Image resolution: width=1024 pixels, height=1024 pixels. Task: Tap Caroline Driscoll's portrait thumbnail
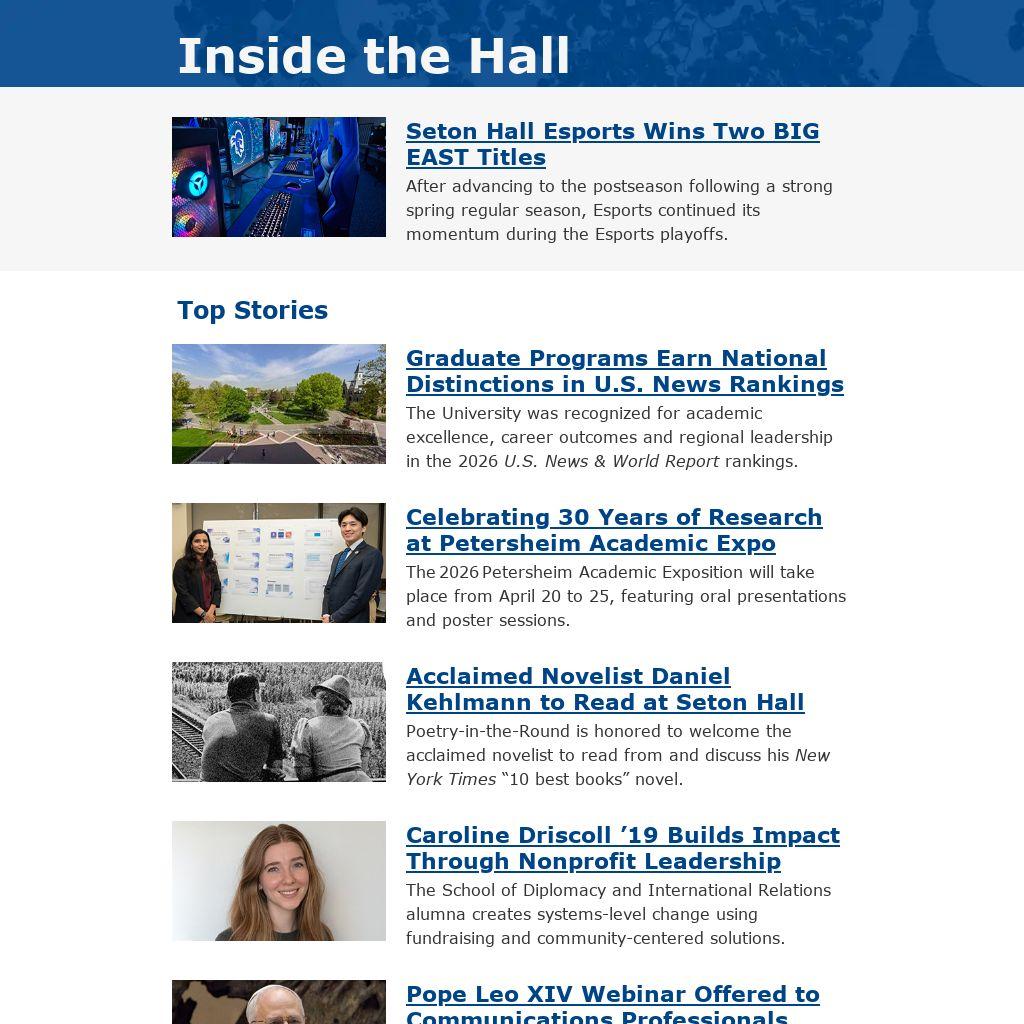coord(279,881)
